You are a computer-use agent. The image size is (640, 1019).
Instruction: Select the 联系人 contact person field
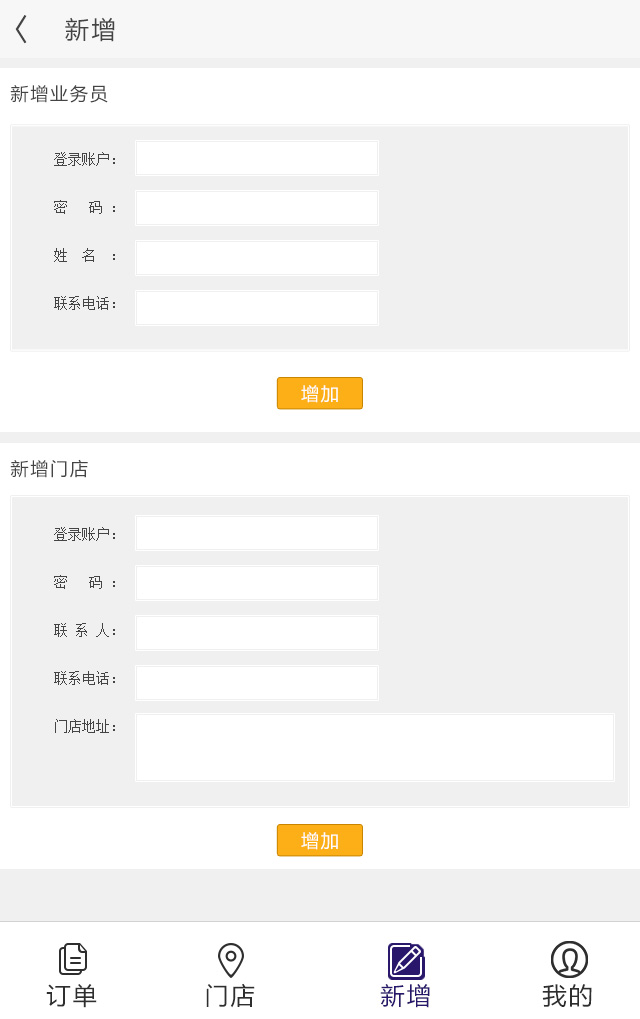[256, 633]
